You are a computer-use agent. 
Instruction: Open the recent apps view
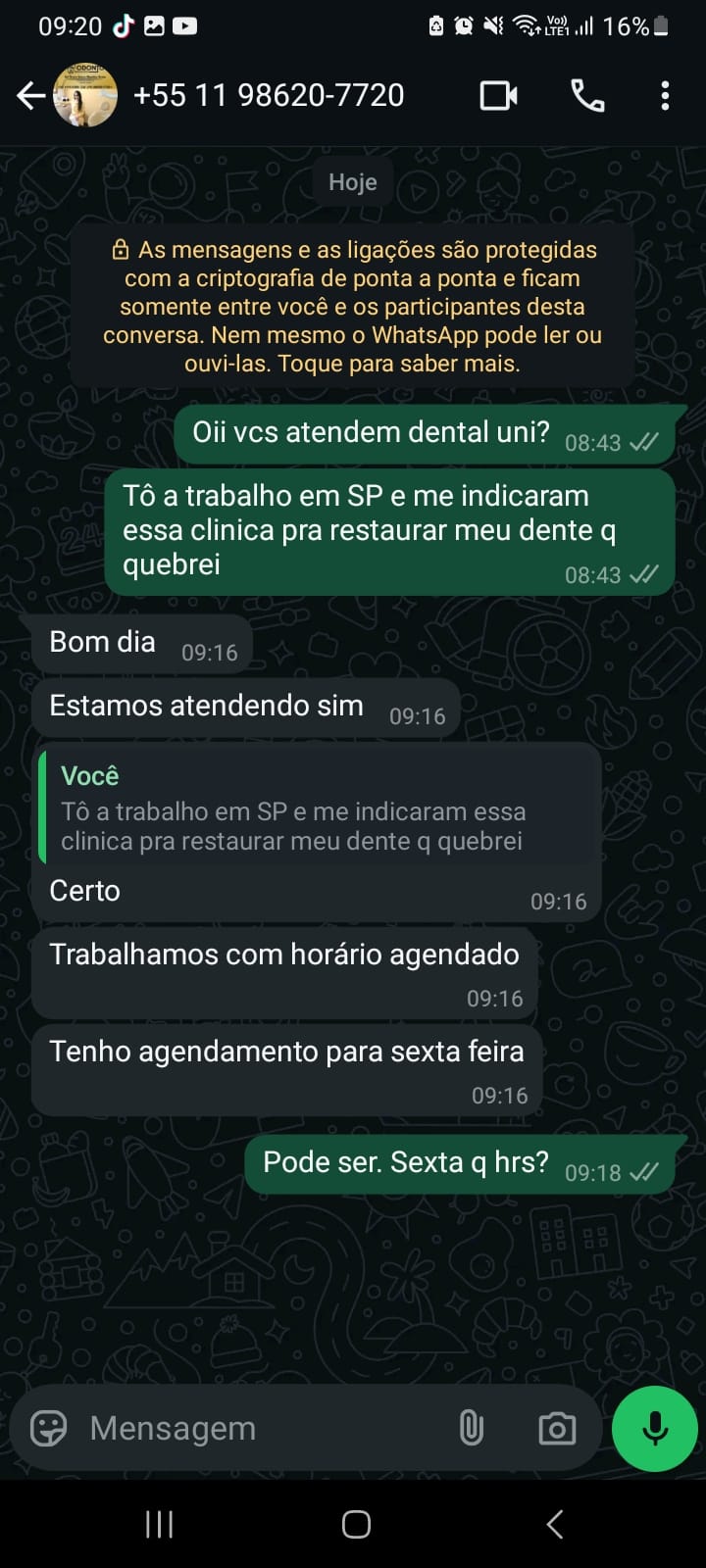pyautogui.click(x=159, y=1524)
